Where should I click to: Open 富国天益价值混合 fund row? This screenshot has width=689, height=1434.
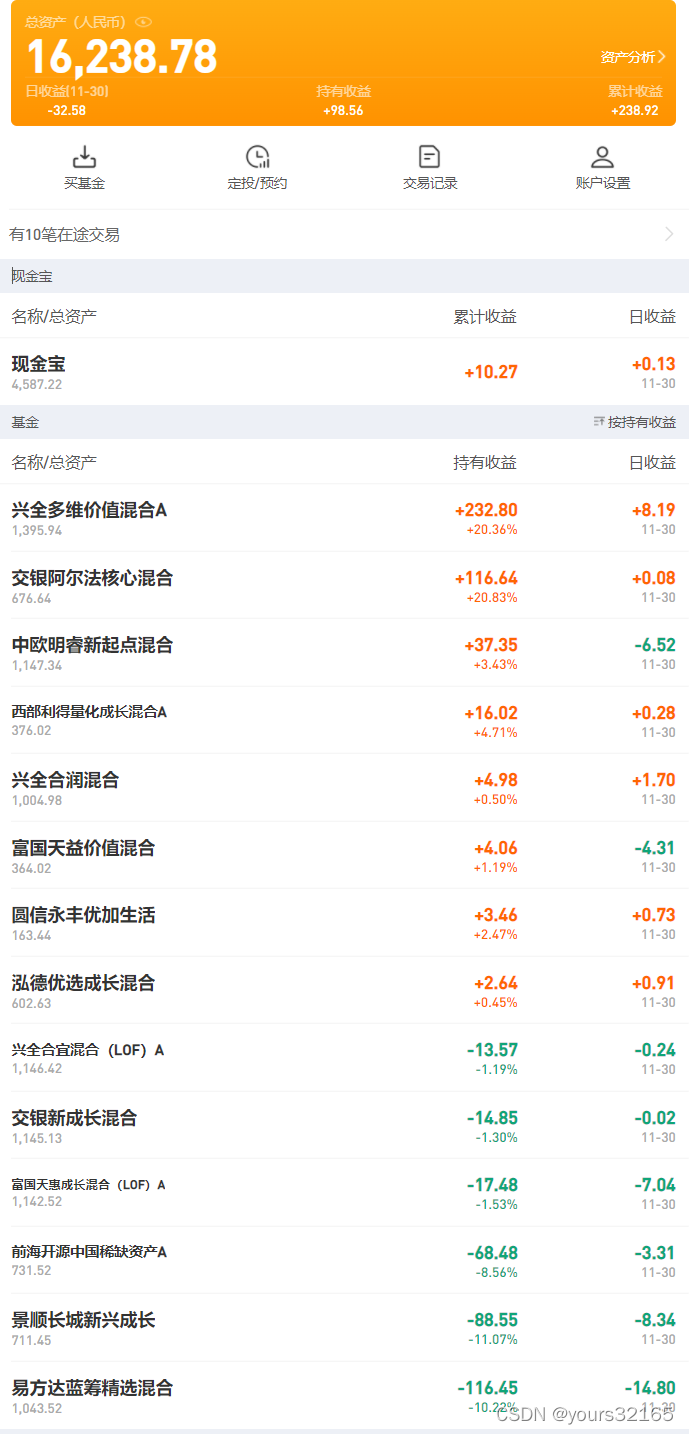[344, 856]
